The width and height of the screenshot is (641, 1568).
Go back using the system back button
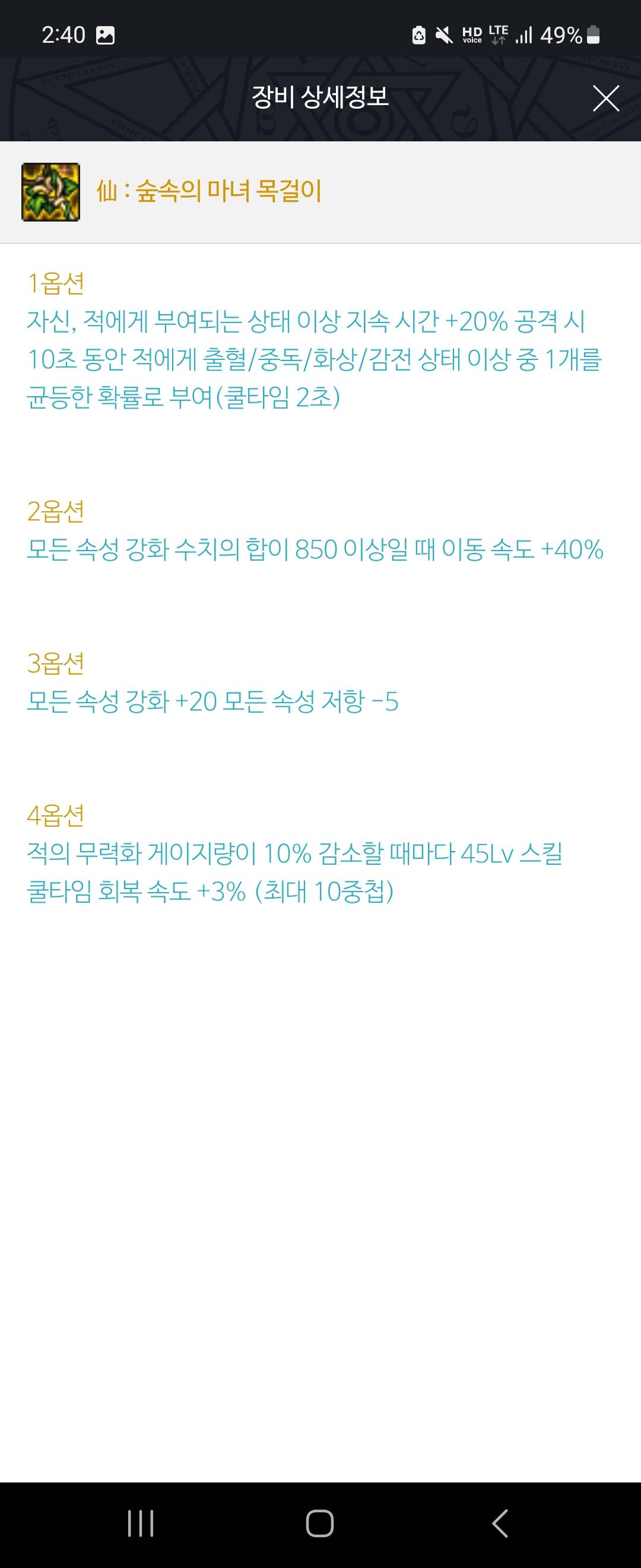[499, 1523]
